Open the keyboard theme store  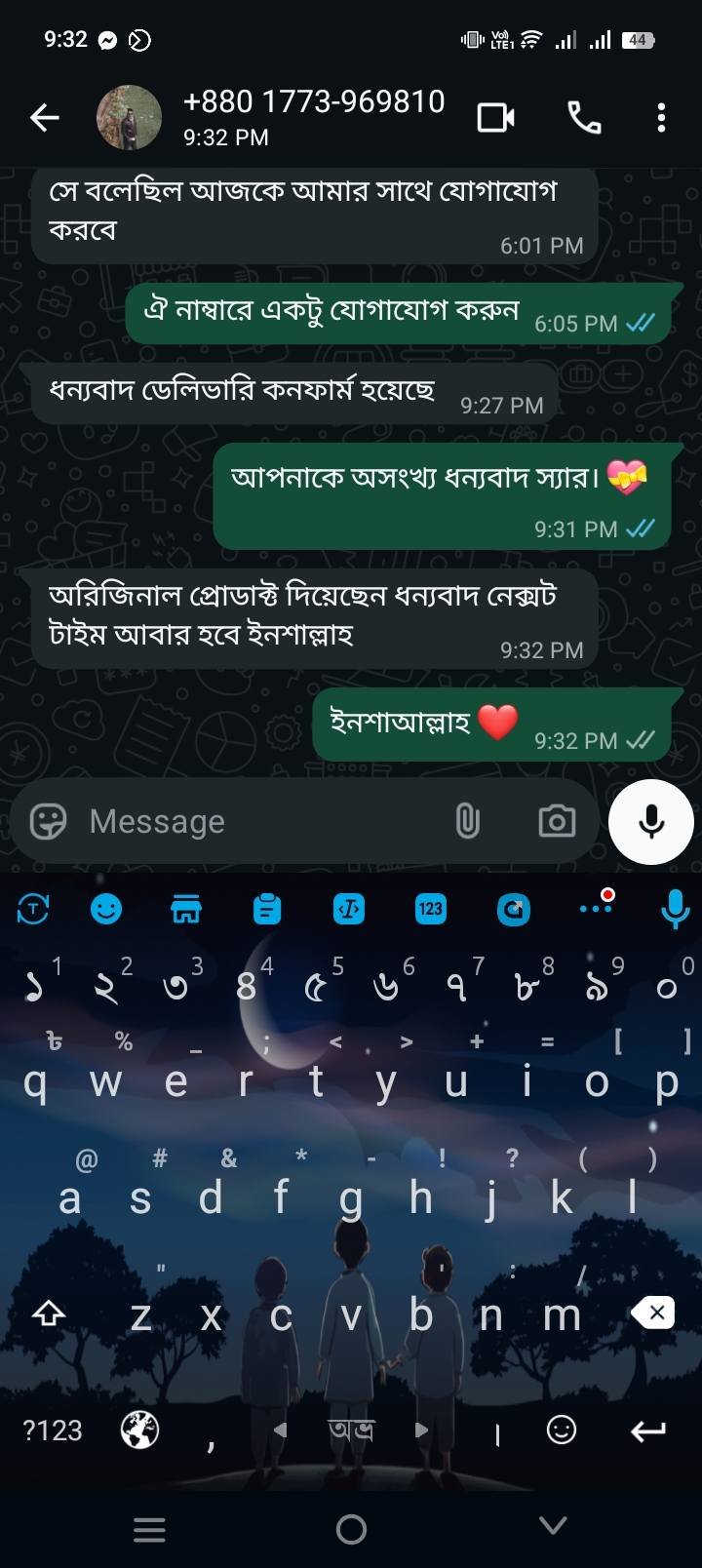point(186,910)
